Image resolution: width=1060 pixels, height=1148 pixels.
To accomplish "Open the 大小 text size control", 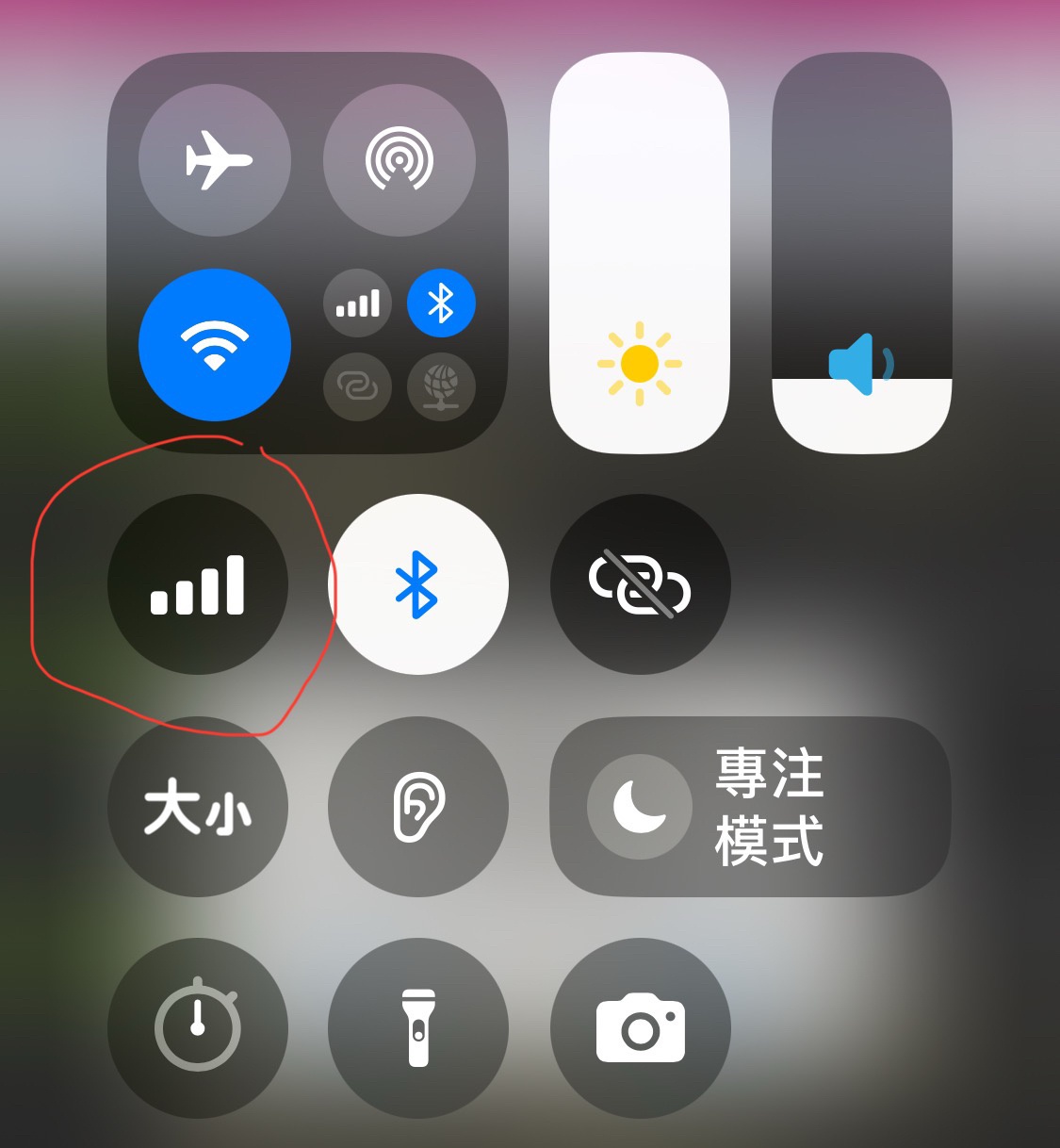I will tap(198, 808).
